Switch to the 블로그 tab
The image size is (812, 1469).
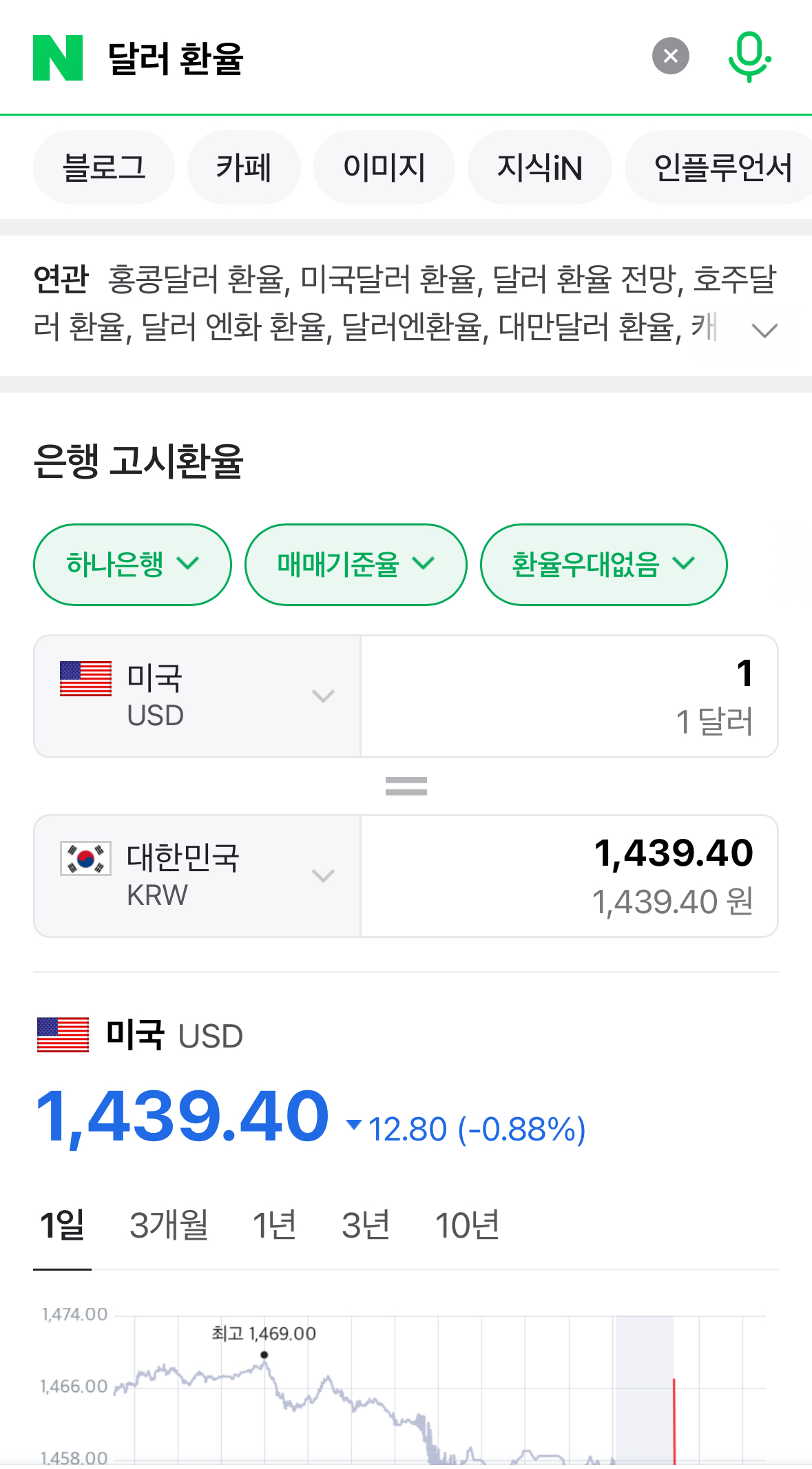pyautogui.click(x=104, y=167)
